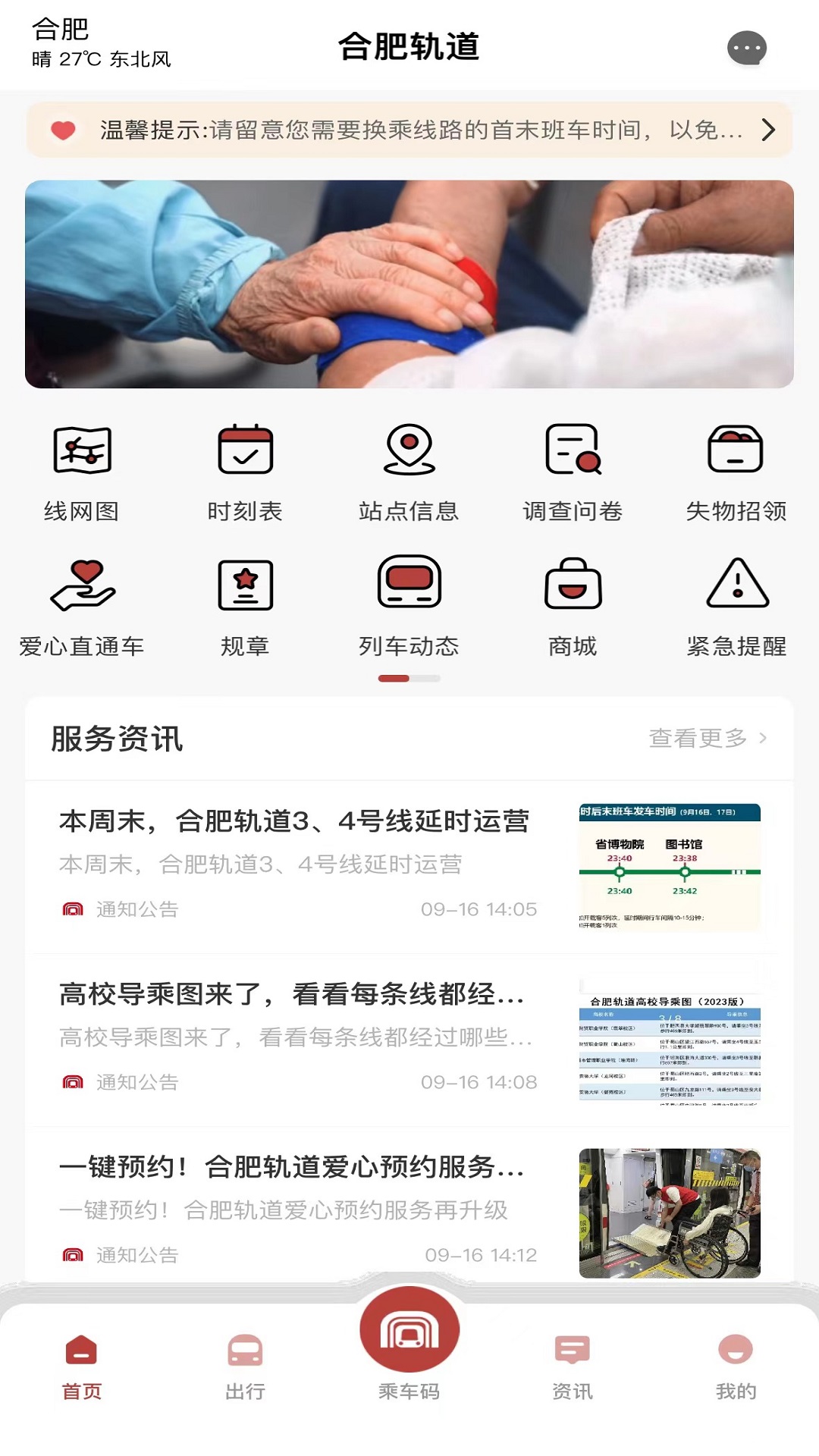Viewport: 819px width, 1456px height.
Task: Tap 查看更多 to see more news
Action: (708, 738)
